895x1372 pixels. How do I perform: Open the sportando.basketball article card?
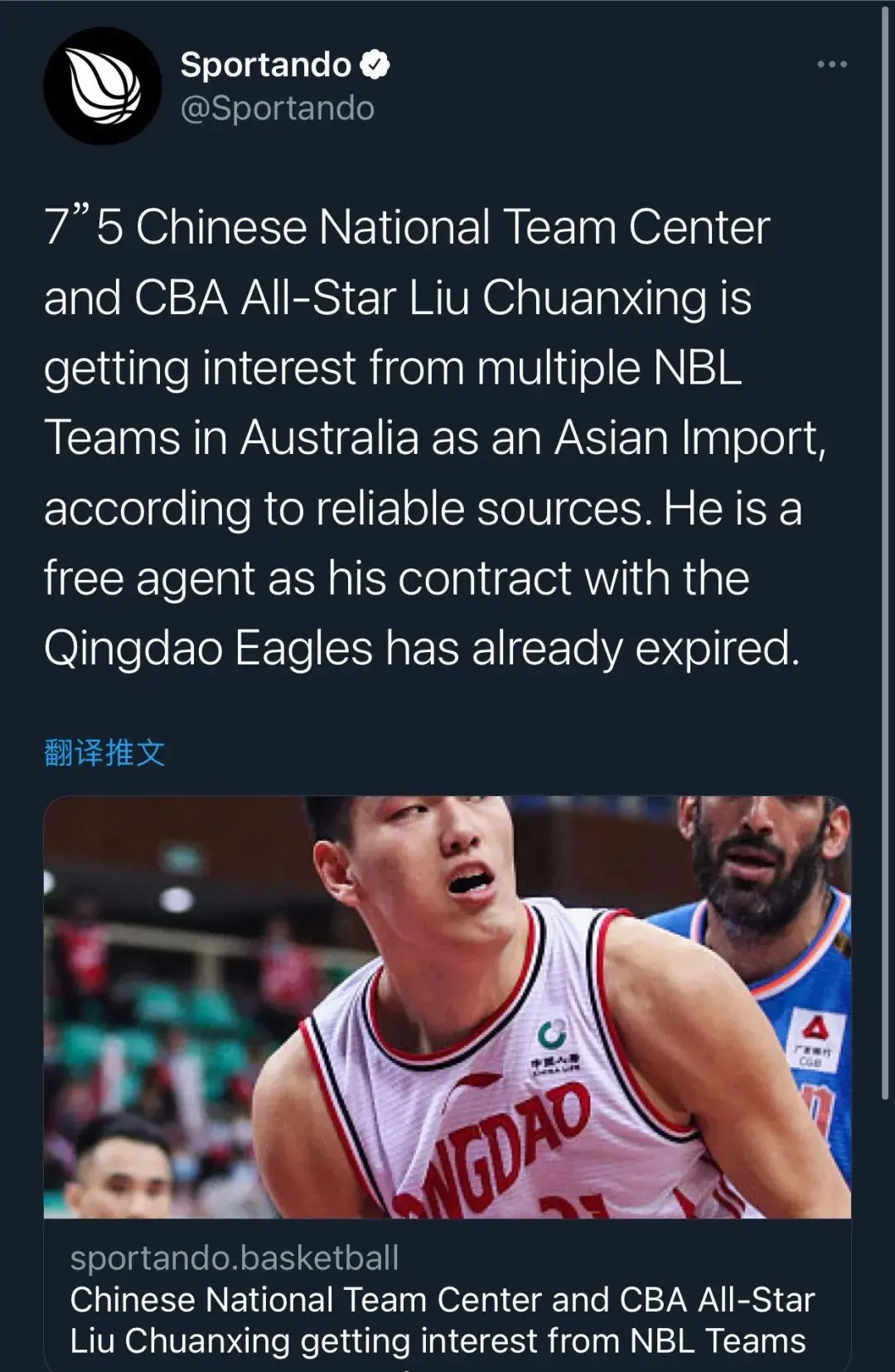pyautogui.click(x=447, y=1077)
